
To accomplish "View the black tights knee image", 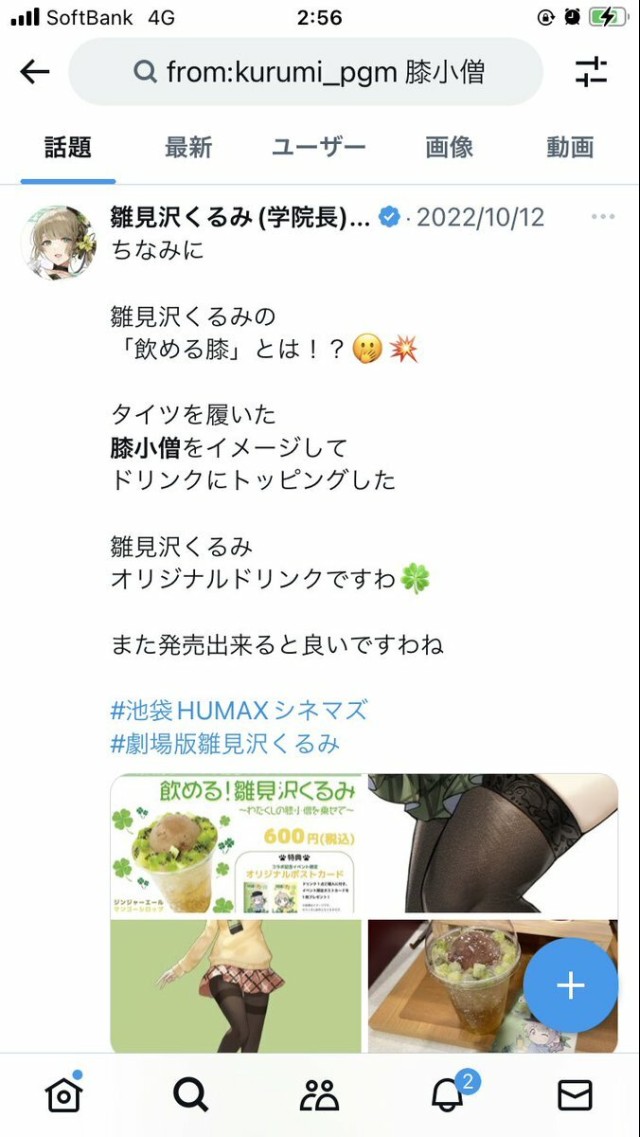I will coord(492,844).
